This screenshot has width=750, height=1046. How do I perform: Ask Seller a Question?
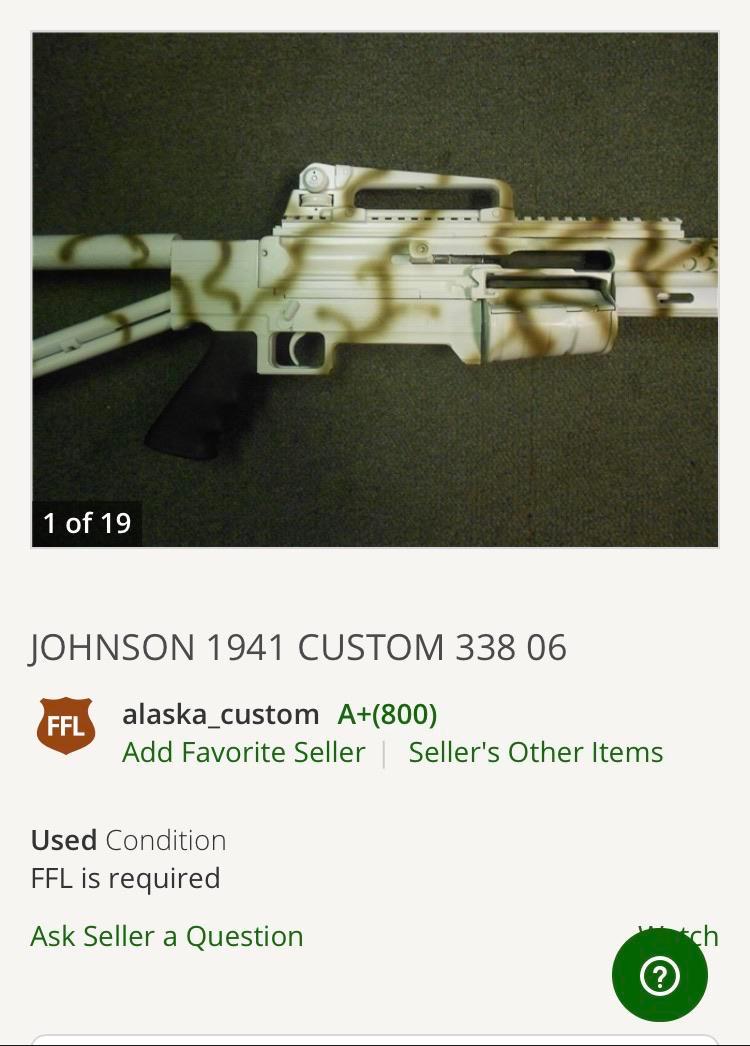[x=167, y=936]
